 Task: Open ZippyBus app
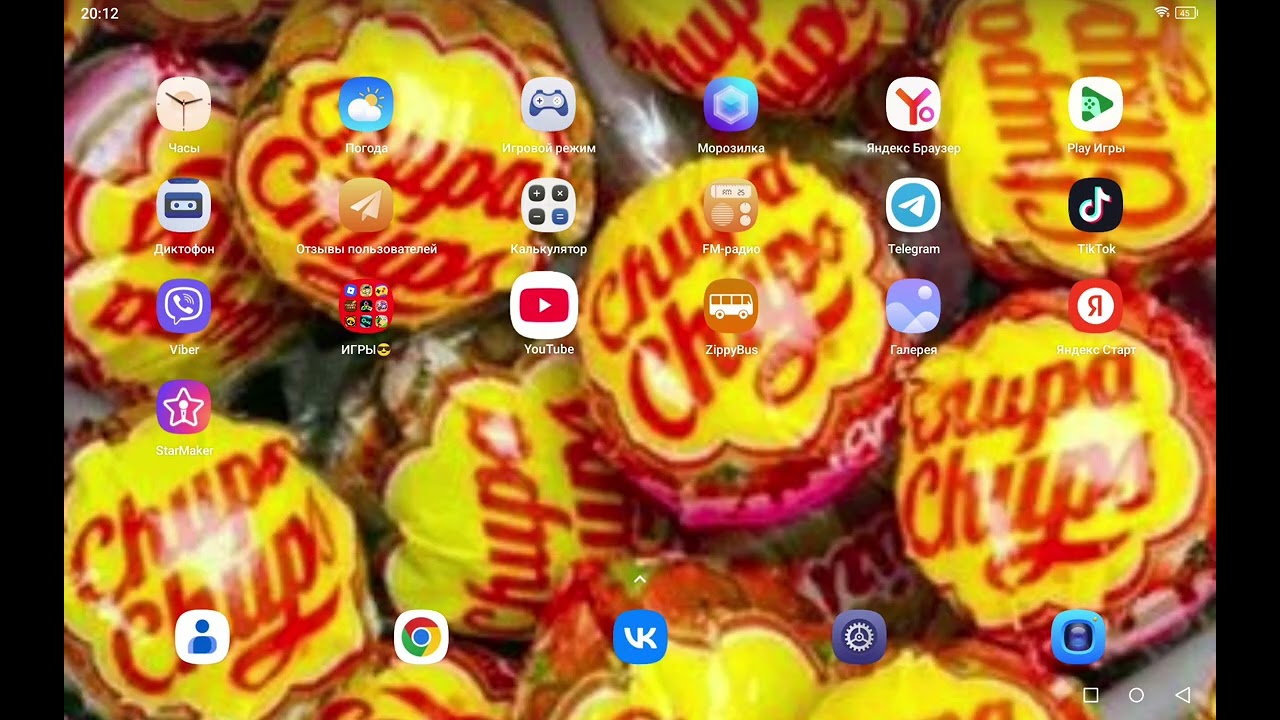(731, 306)
